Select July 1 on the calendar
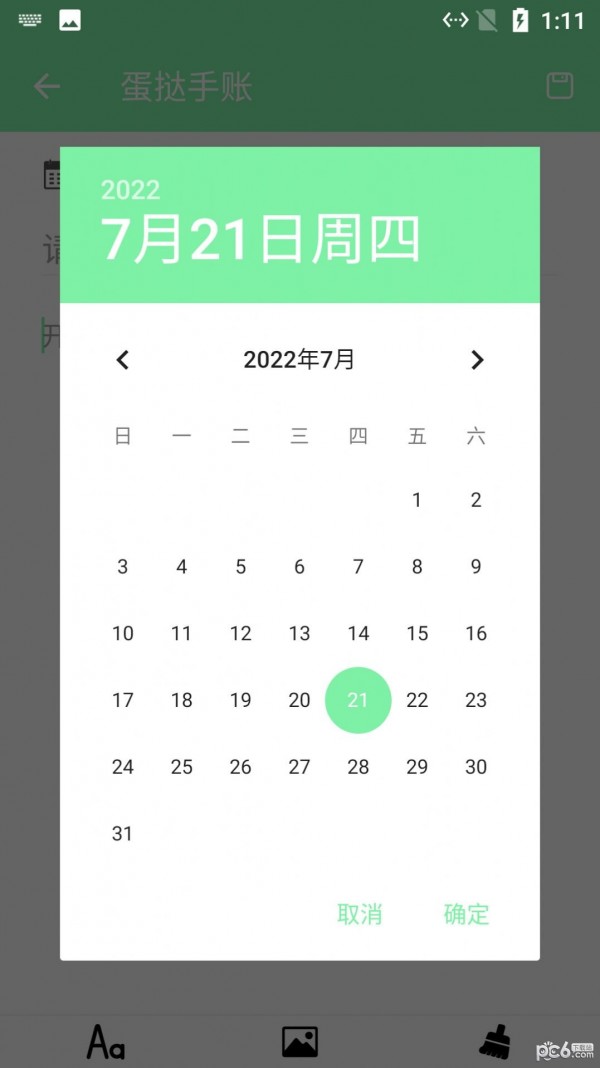Viewport: 600px width, 1068px height. [417, 500]
